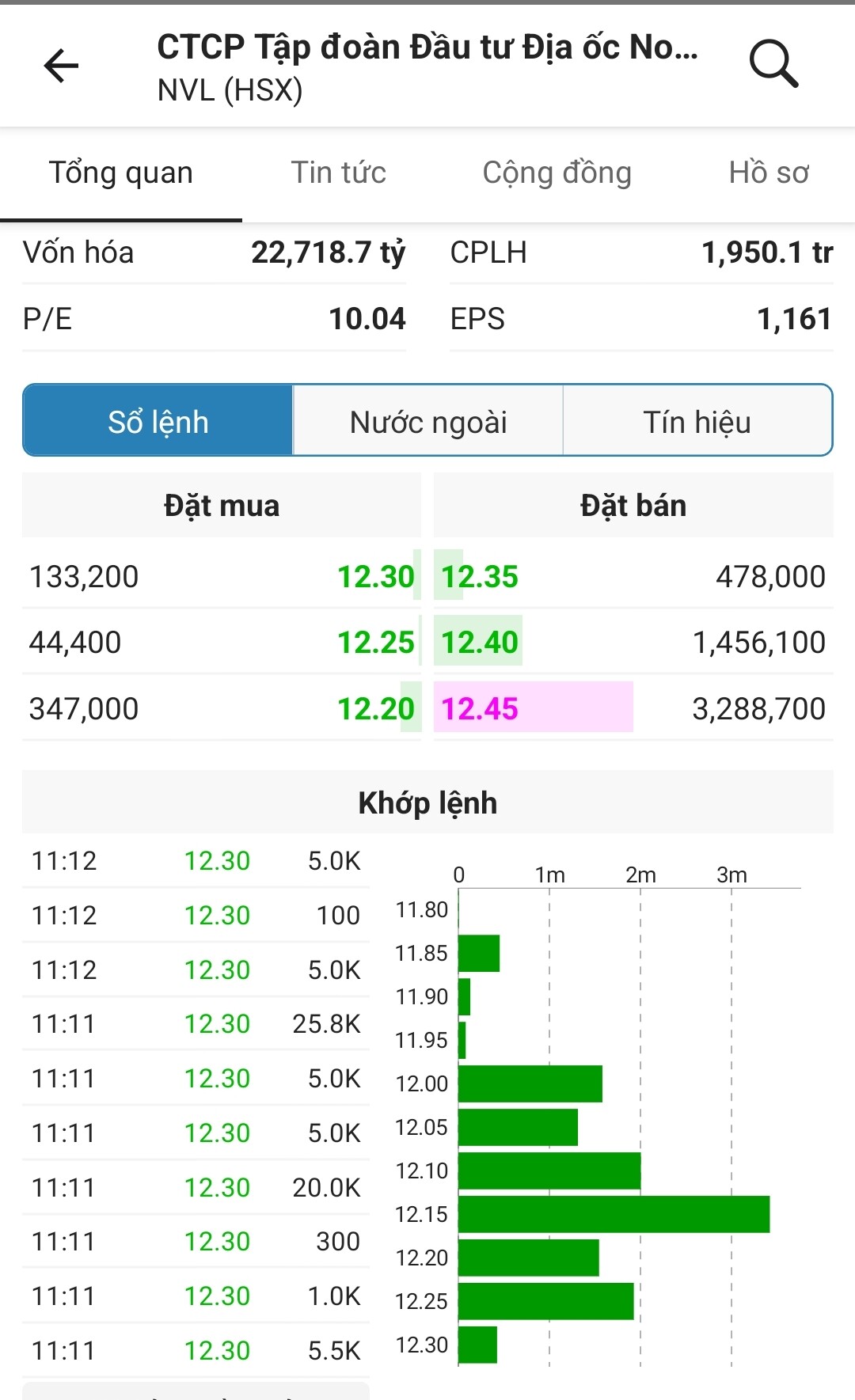Switch to the Tin tức tab

339,173
